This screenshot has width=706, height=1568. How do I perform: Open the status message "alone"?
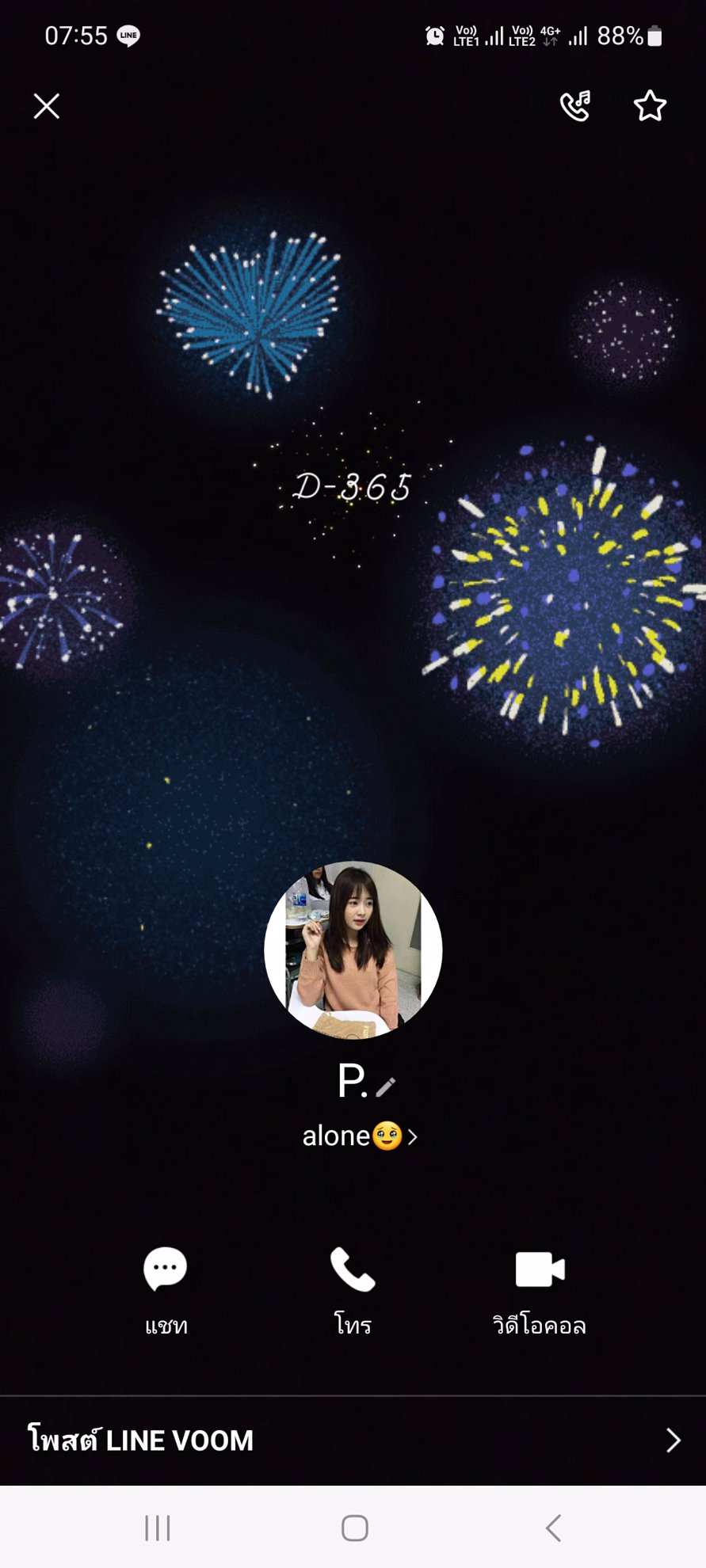[359, 1136]
